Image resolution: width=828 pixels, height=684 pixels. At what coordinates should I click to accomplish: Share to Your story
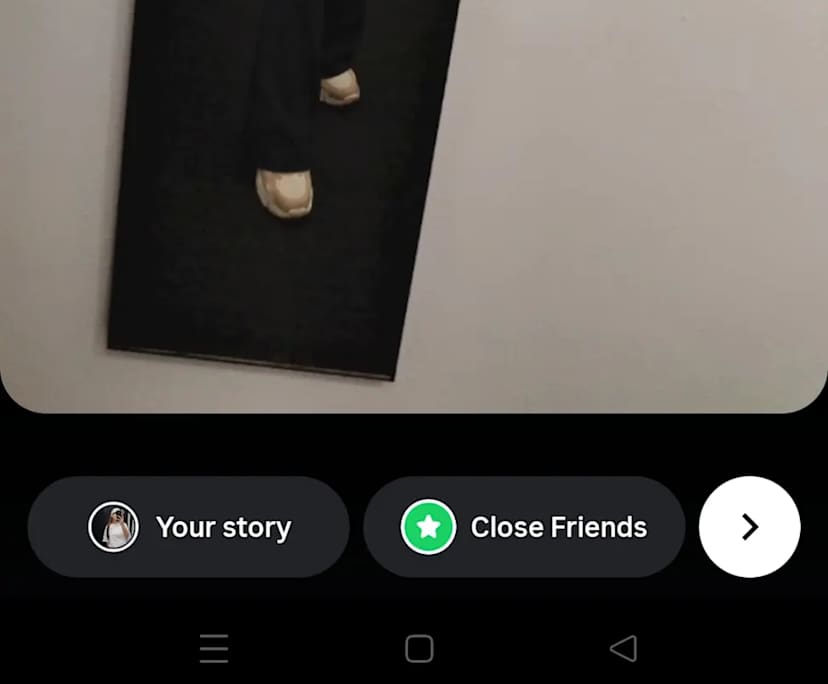(189, 527)
